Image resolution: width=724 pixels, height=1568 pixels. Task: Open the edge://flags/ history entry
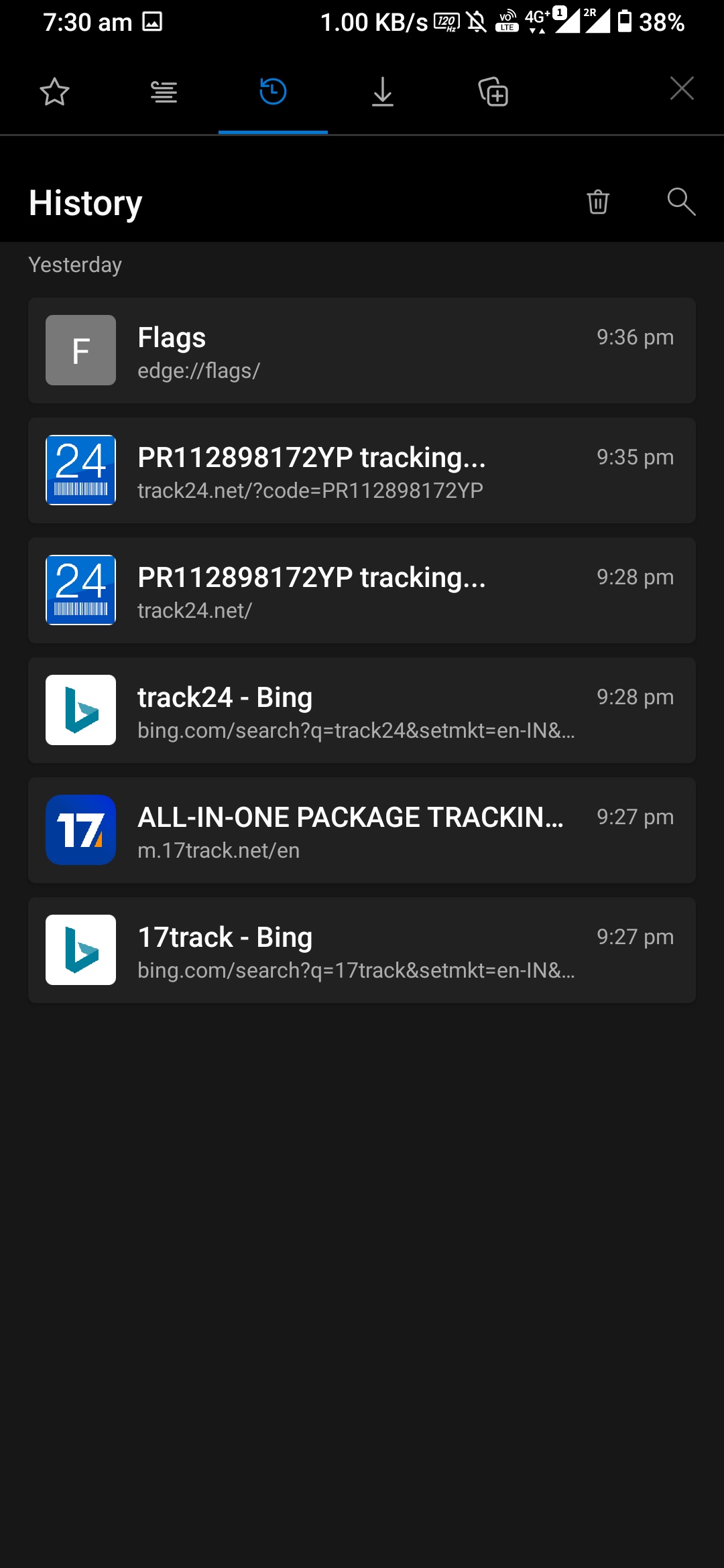362,350
